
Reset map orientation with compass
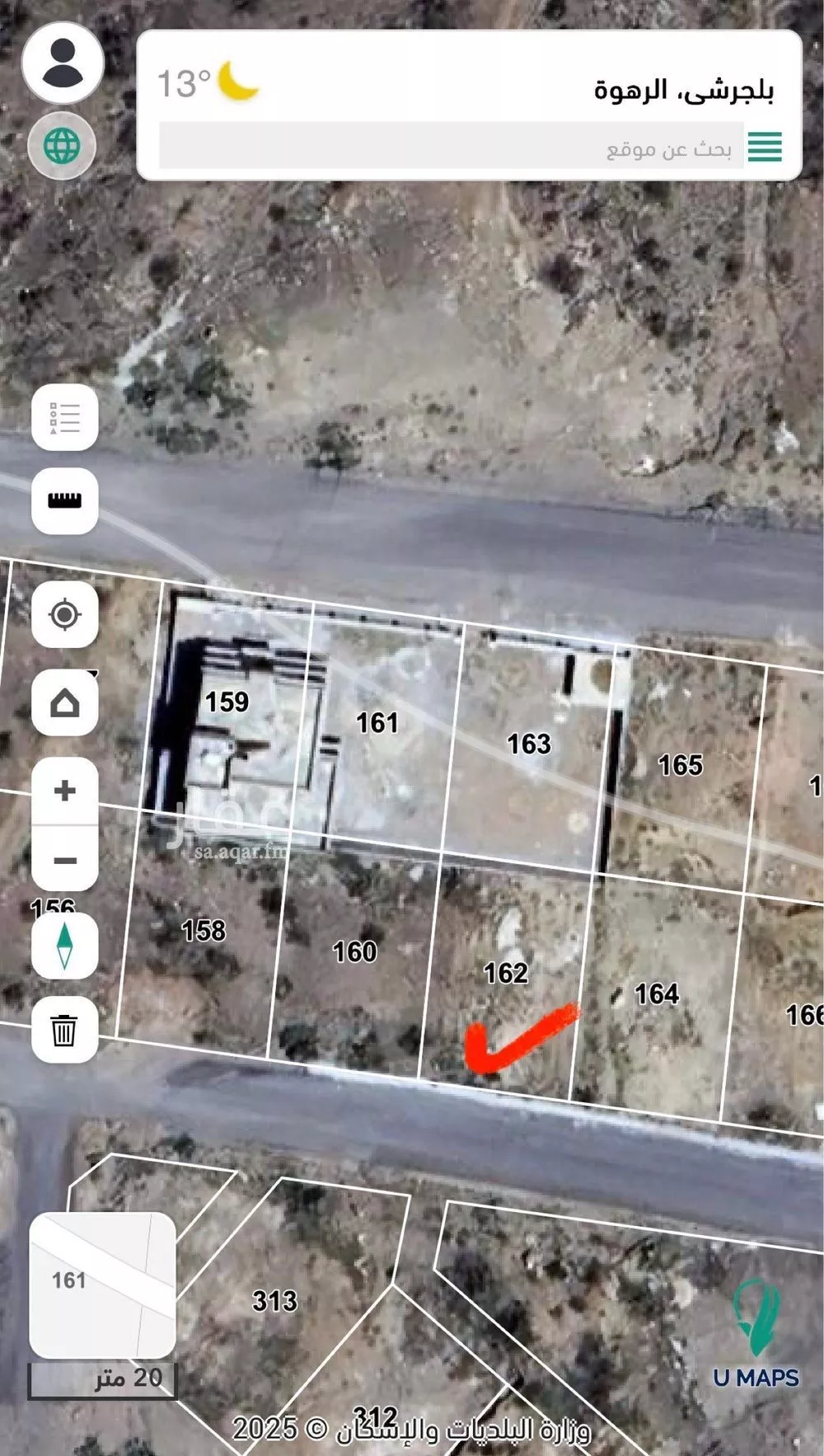64,946
